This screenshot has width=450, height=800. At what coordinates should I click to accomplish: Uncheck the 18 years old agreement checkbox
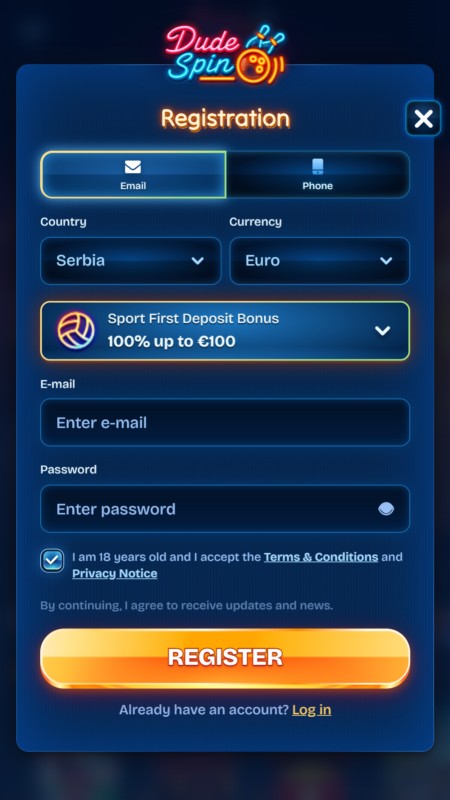[52, 560]
